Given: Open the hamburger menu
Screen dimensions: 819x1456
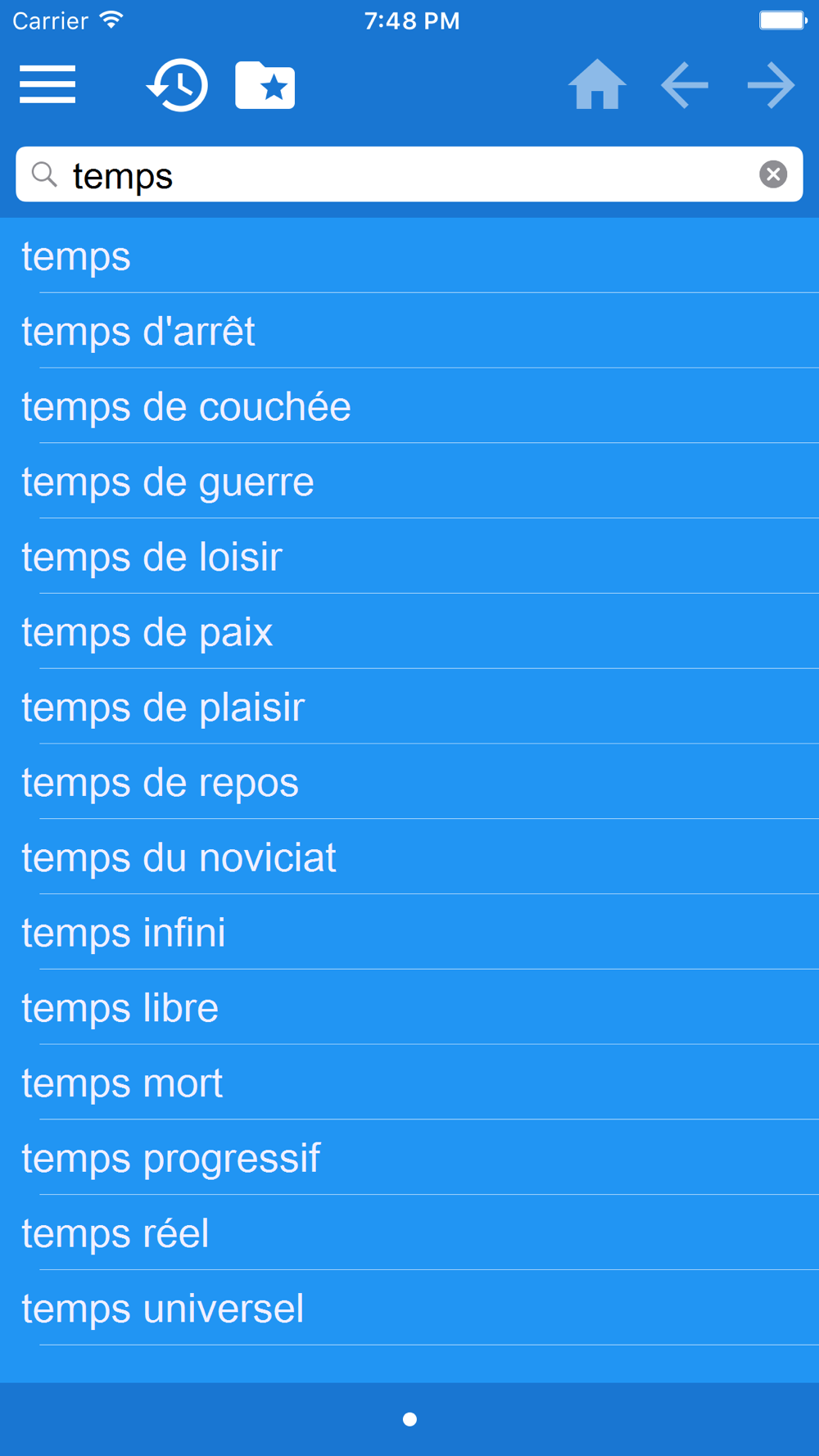Looking at the screenshot, I should click(x=48, y=84).
